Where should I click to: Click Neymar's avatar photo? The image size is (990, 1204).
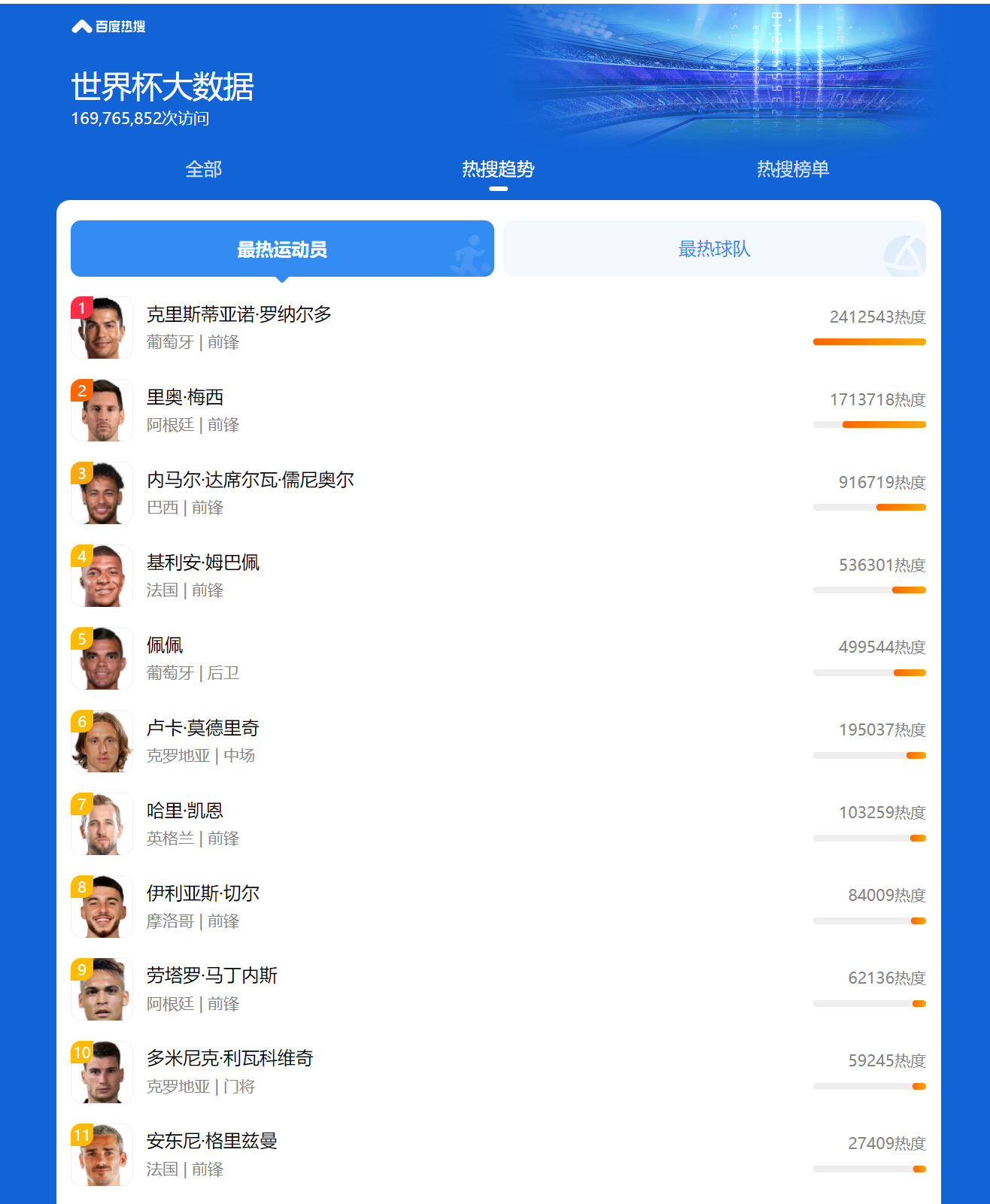(x=102, y=493)
